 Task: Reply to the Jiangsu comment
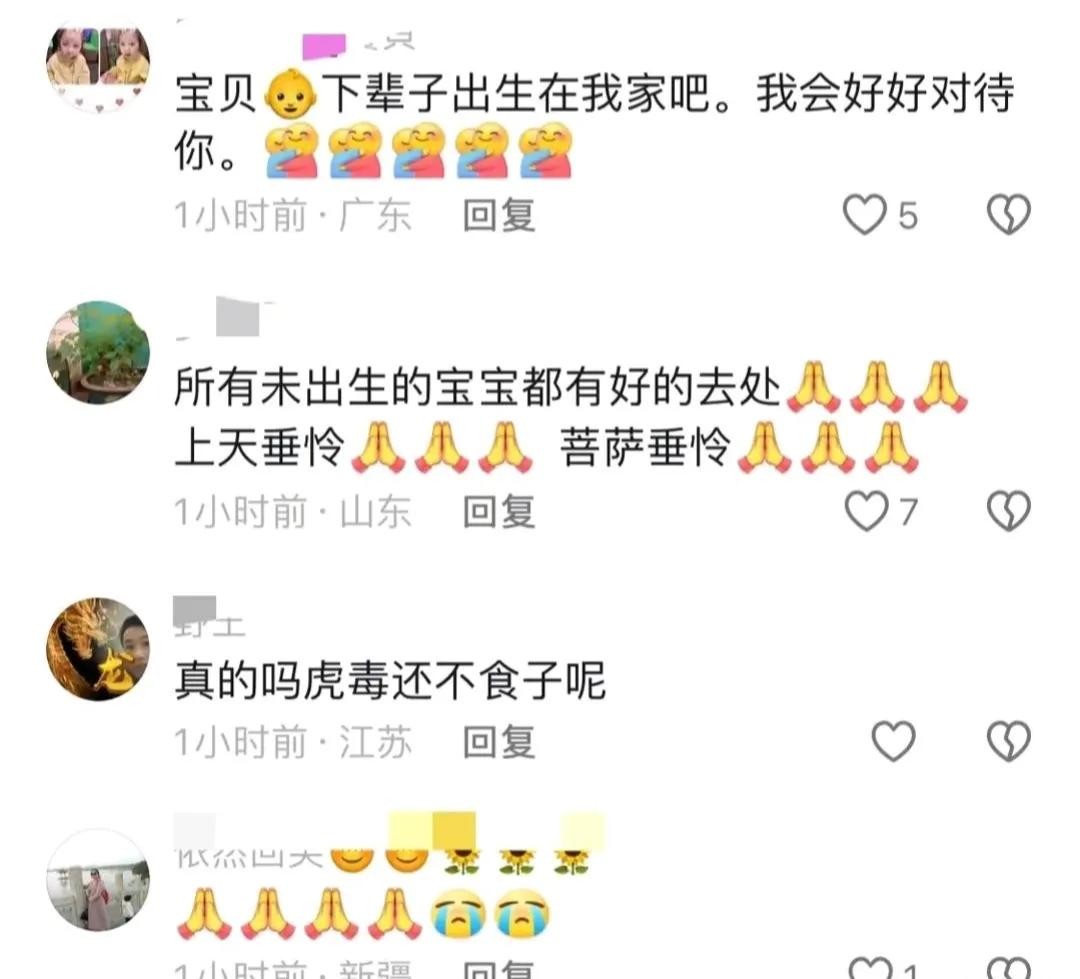pos(499,742)
